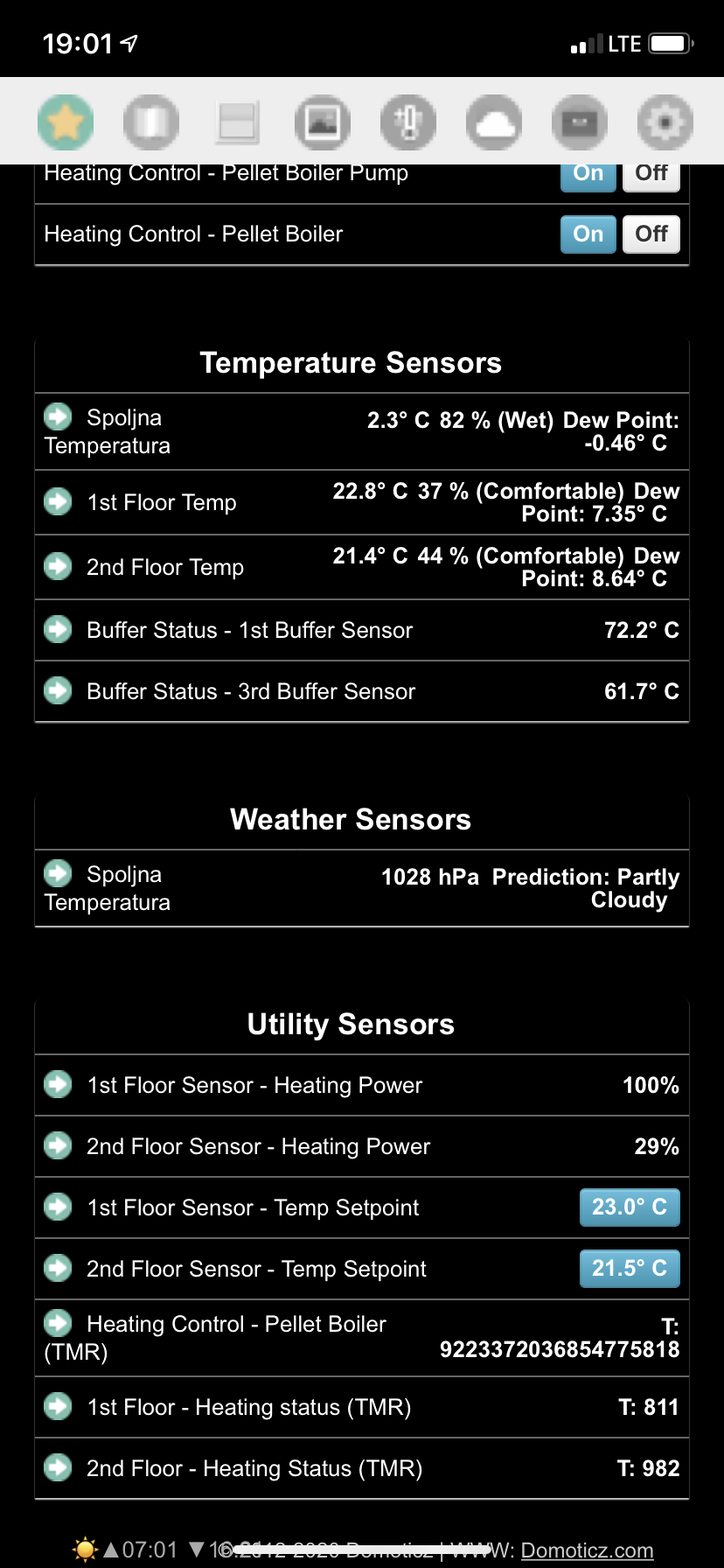Open arrow for 3rd Buffer Sensor
Viewport: 724px width, 1568px height.
click(x=59, y=690)
